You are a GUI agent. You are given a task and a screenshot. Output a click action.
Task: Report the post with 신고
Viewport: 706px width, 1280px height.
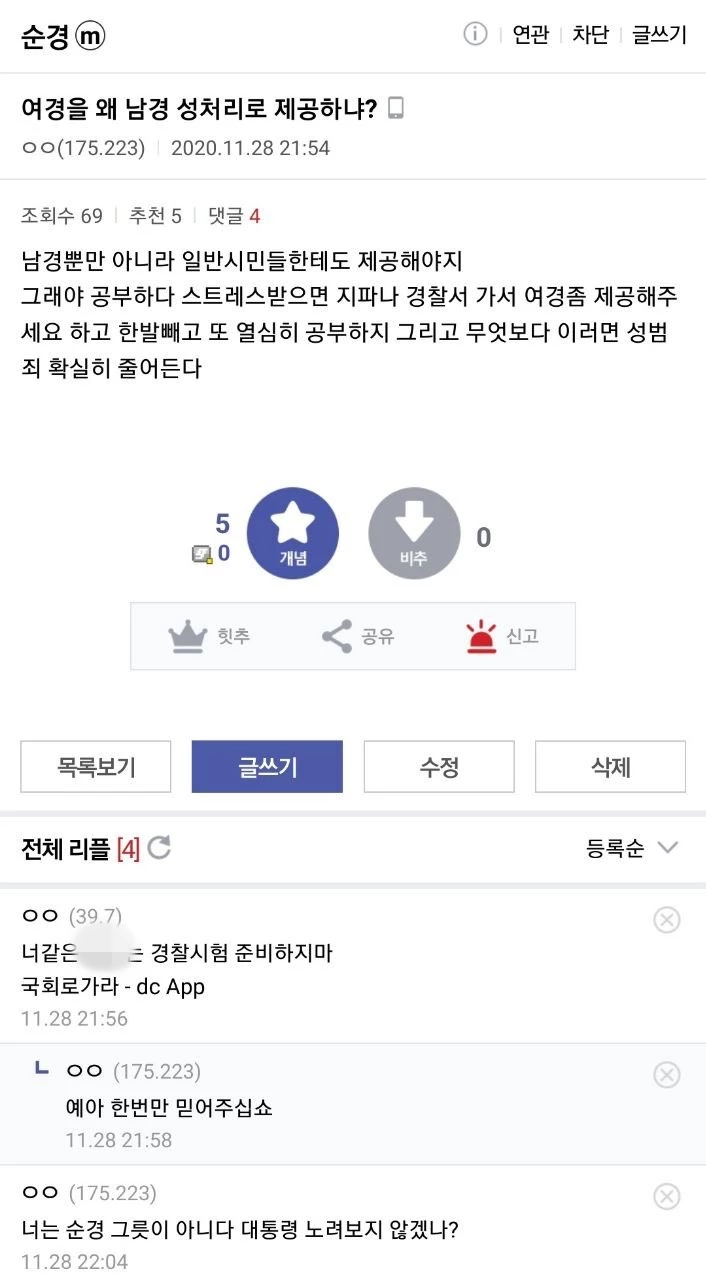(x=502, y=636)
